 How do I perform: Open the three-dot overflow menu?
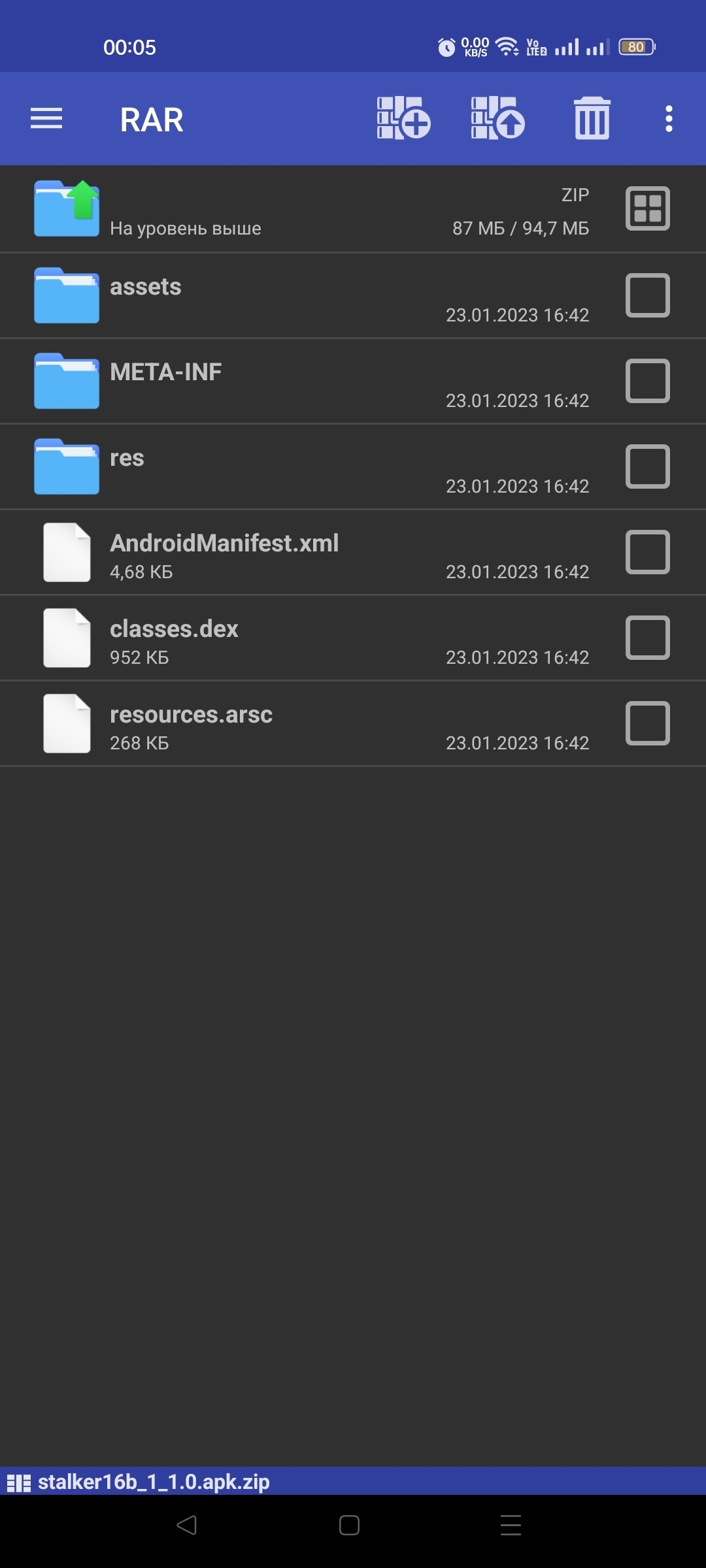coord(669,119)
